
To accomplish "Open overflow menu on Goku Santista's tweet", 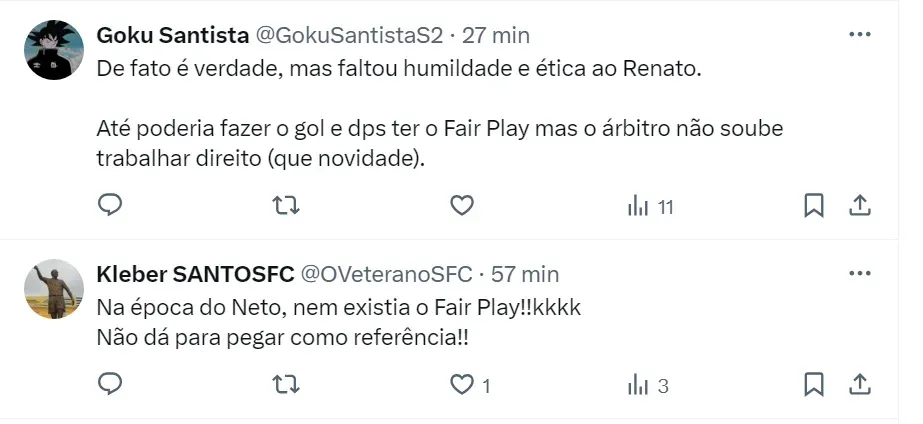I will 859,34.
